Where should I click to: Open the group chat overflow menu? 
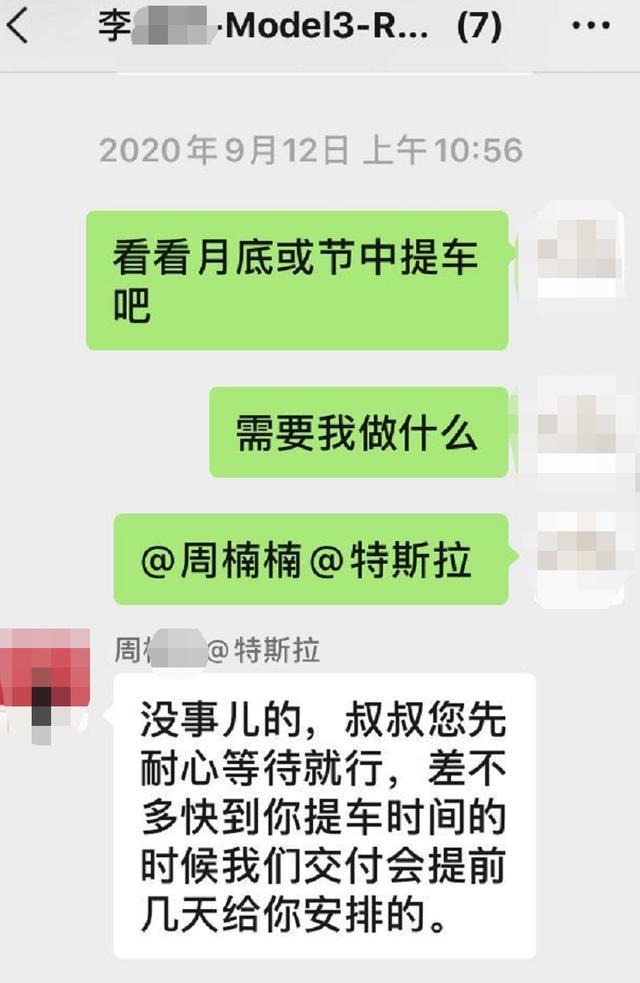(x=590, y=27)
